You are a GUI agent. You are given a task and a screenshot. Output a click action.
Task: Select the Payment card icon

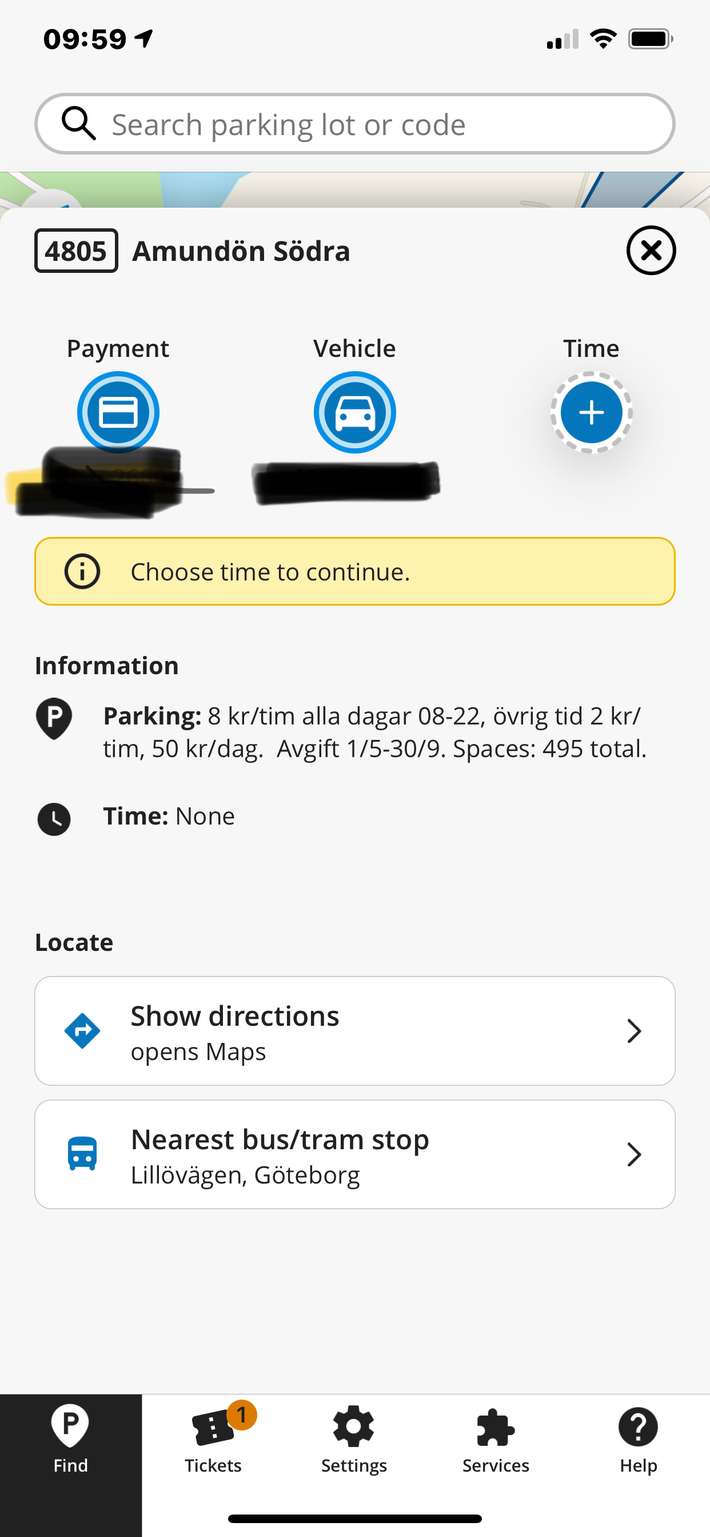(118, 412)
